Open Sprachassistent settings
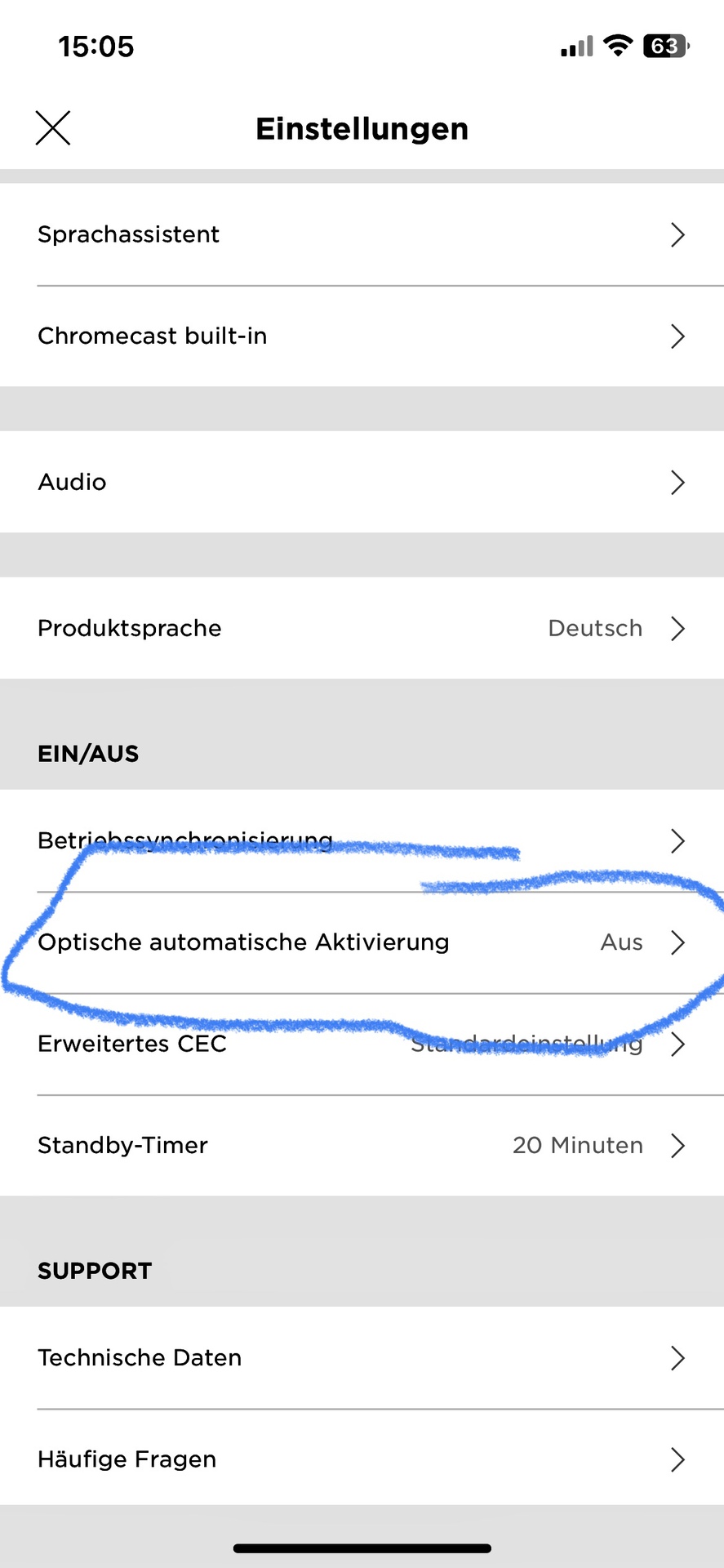This screenshot has height=1568, width=724. coord(362,234)
